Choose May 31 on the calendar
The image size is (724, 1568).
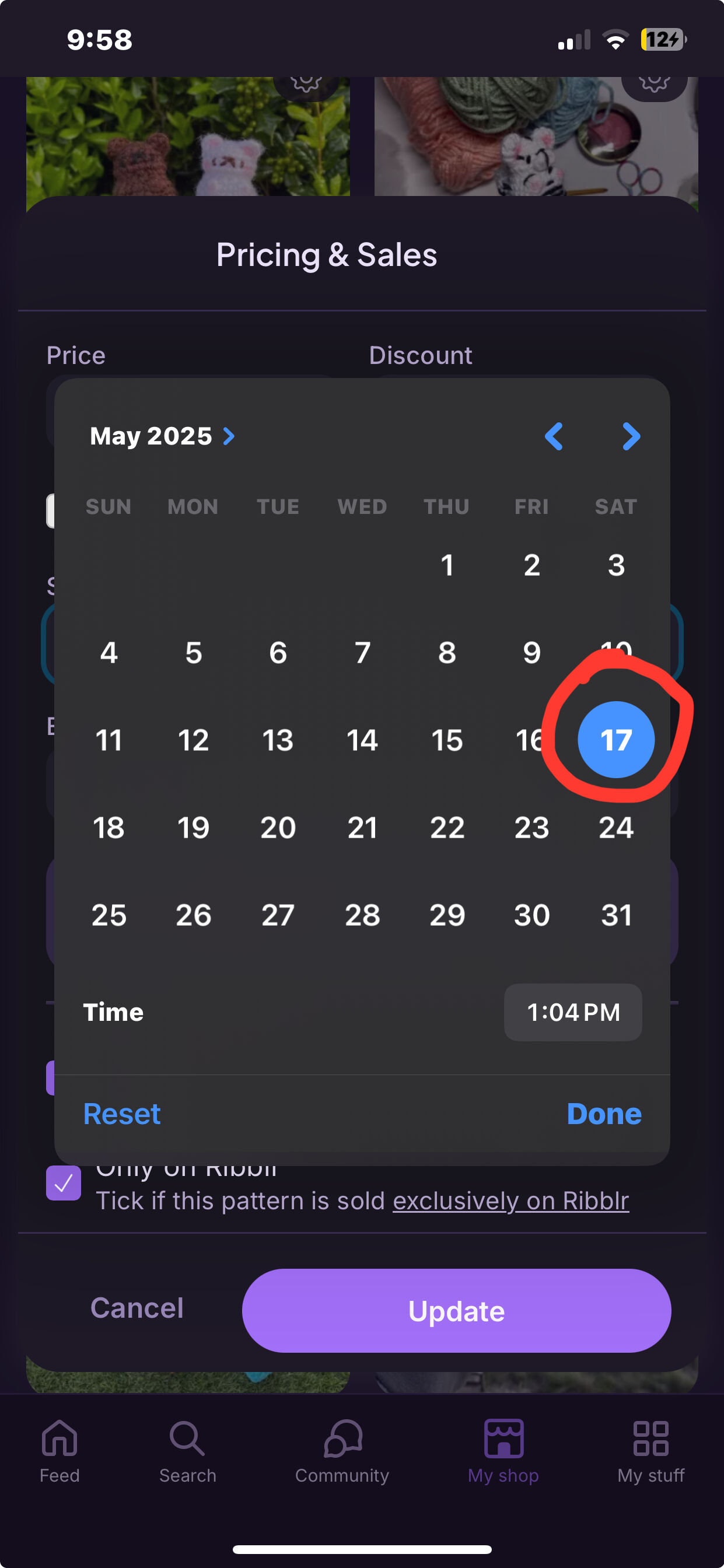click(615, 914)
